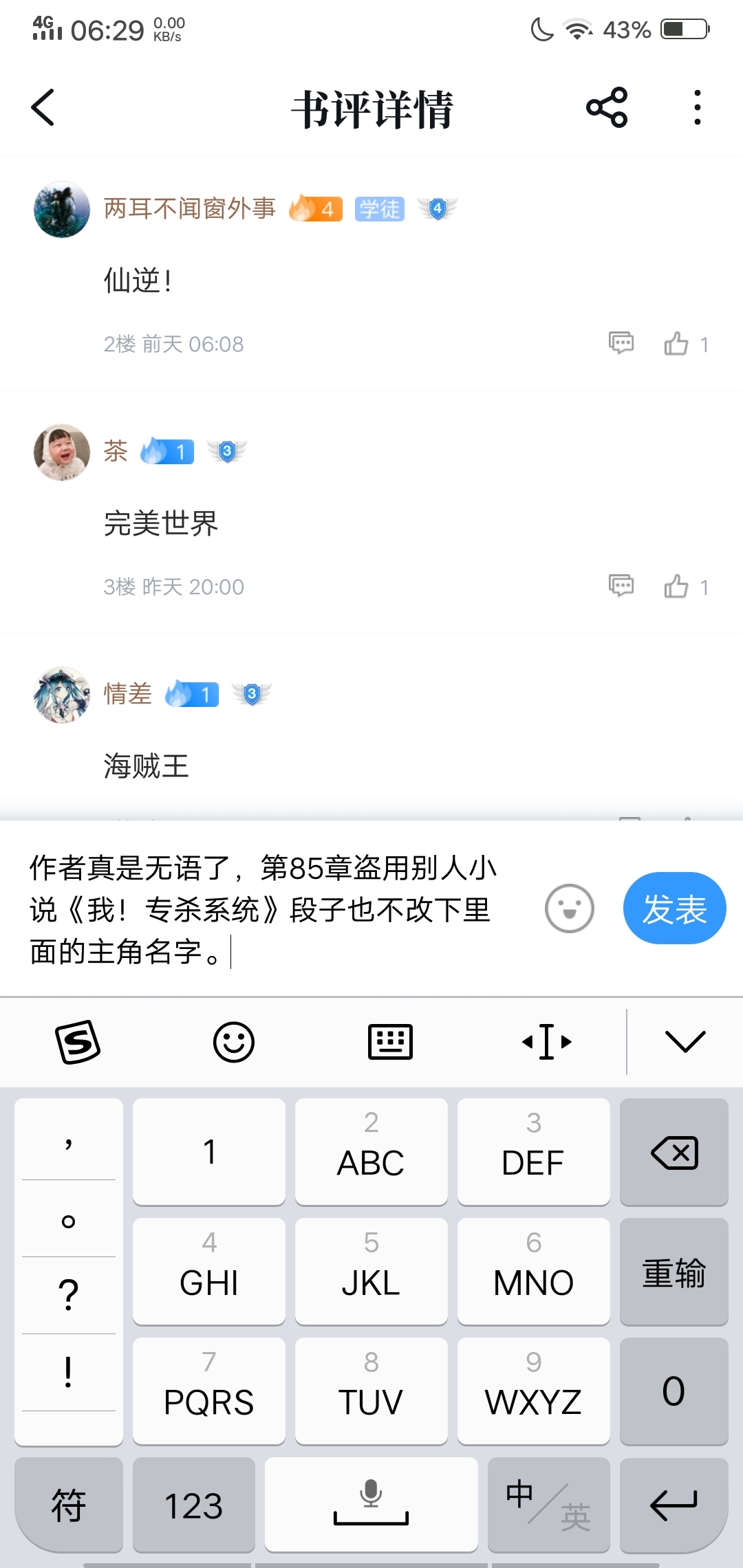Viewport: 743px width, 1568px height.
Task: Open user 情差's avatar
Action: pyautogui.click(x=62, y=695)
